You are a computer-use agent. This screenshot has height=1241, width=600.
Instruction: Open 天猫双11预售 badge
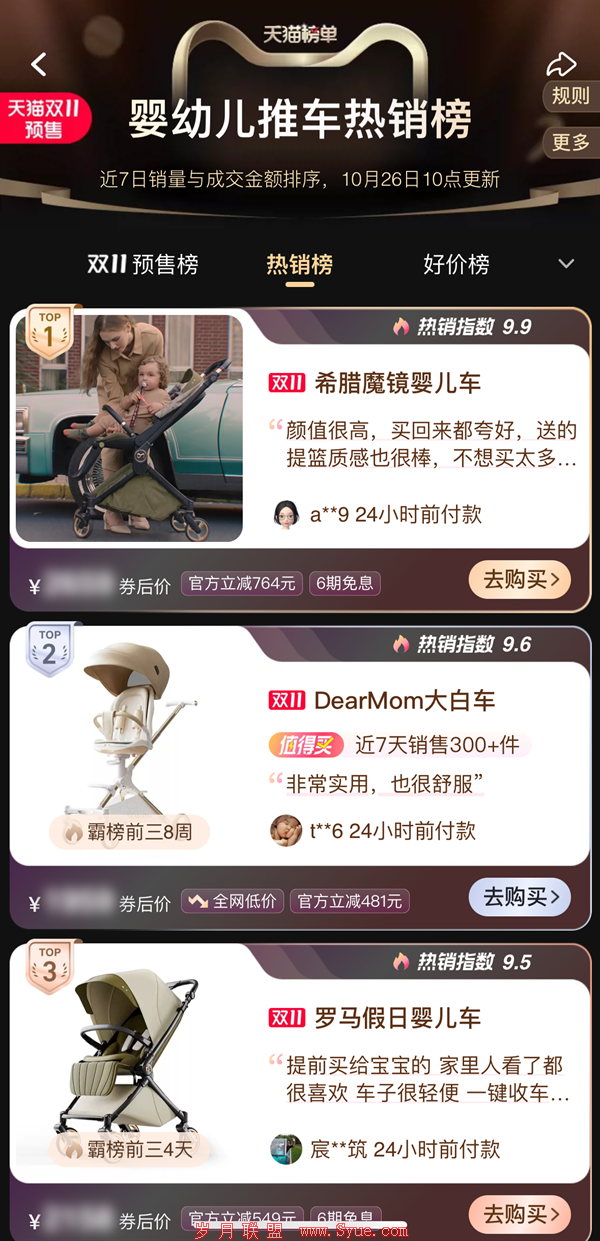[x=44, y=118]
